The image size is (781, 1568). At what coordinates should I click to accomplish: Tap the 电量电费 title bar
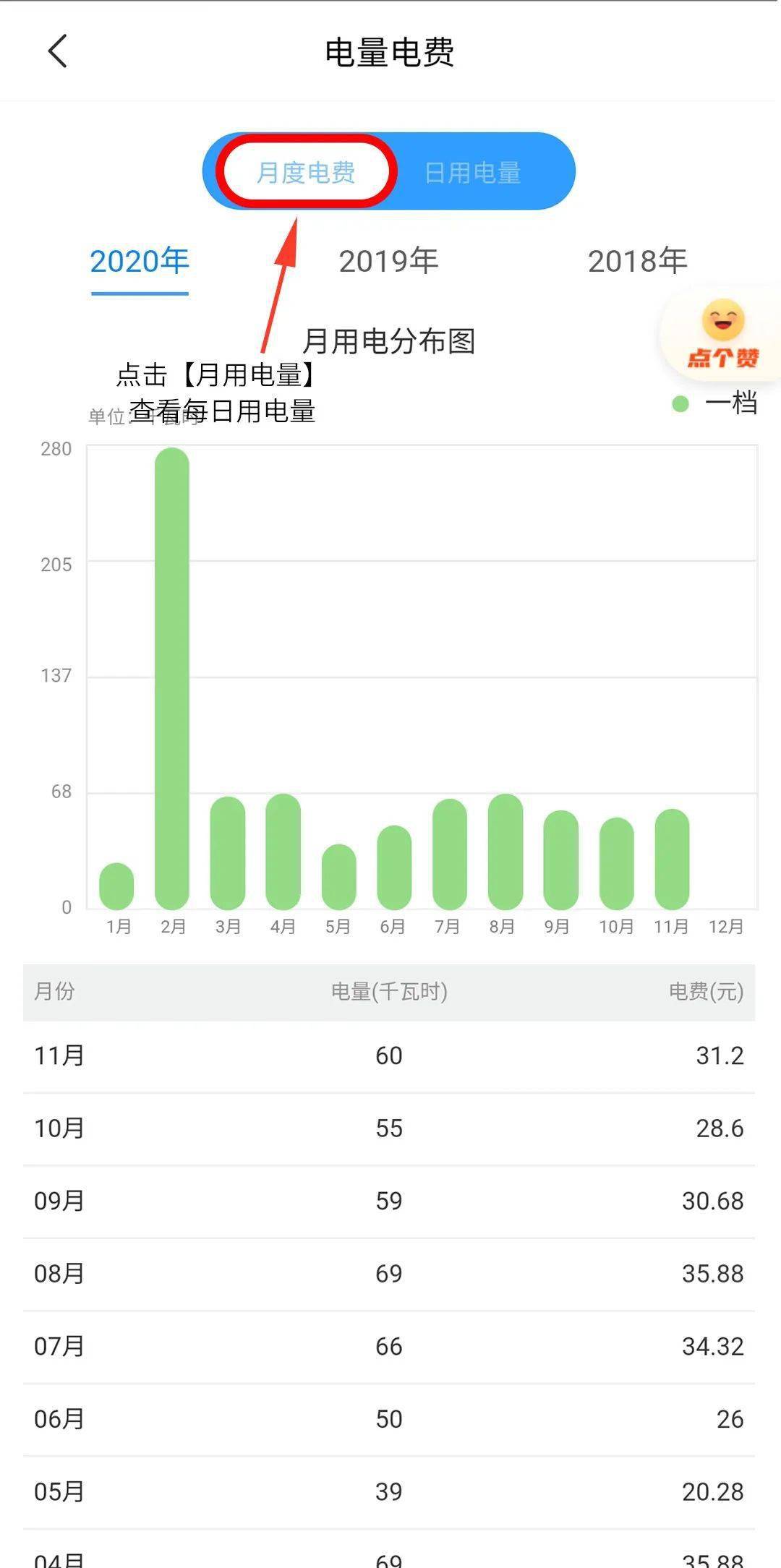tap(390, 51)
